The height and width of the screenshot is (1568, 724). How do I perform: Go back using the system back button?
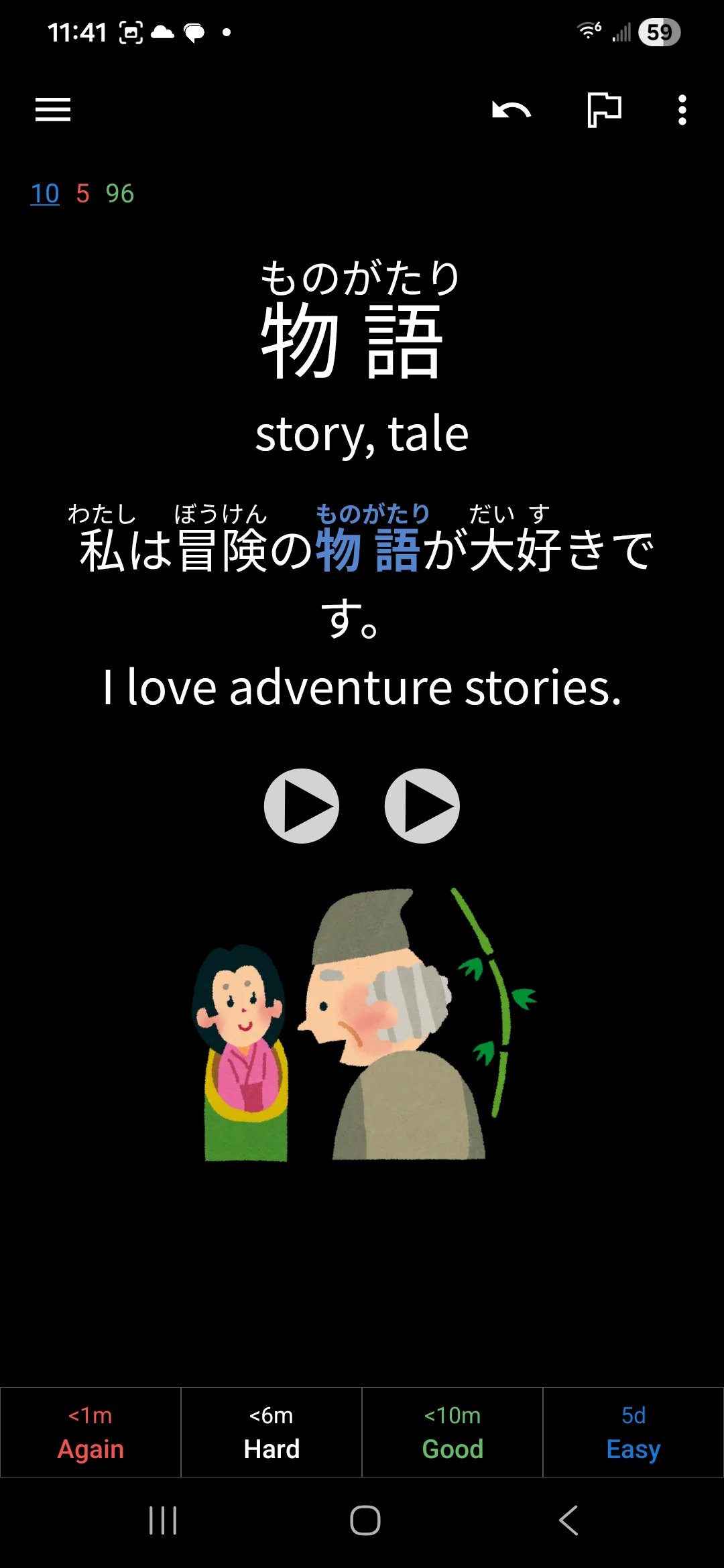coord(568,1520)
